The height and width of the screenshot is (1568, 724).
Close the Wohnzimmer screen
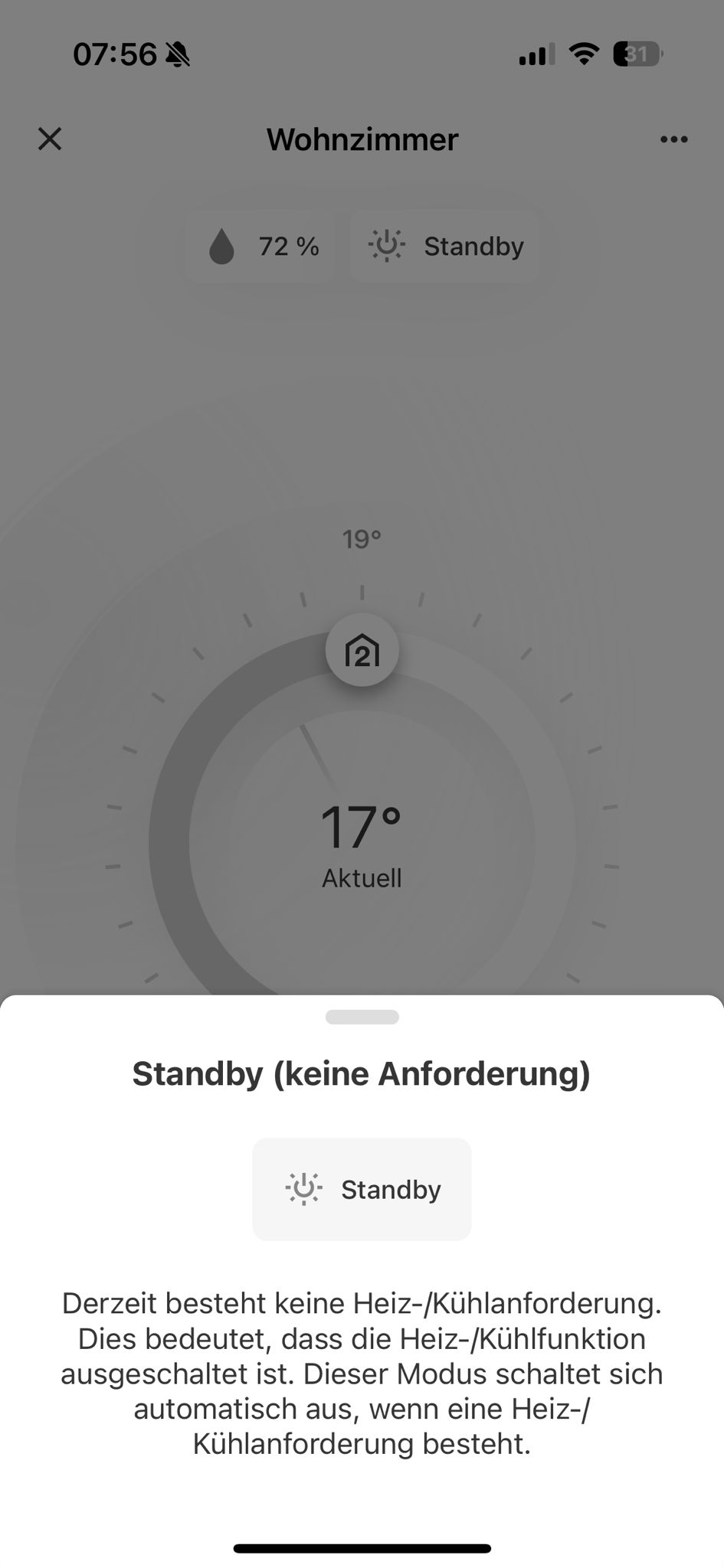tap(50, 139)
